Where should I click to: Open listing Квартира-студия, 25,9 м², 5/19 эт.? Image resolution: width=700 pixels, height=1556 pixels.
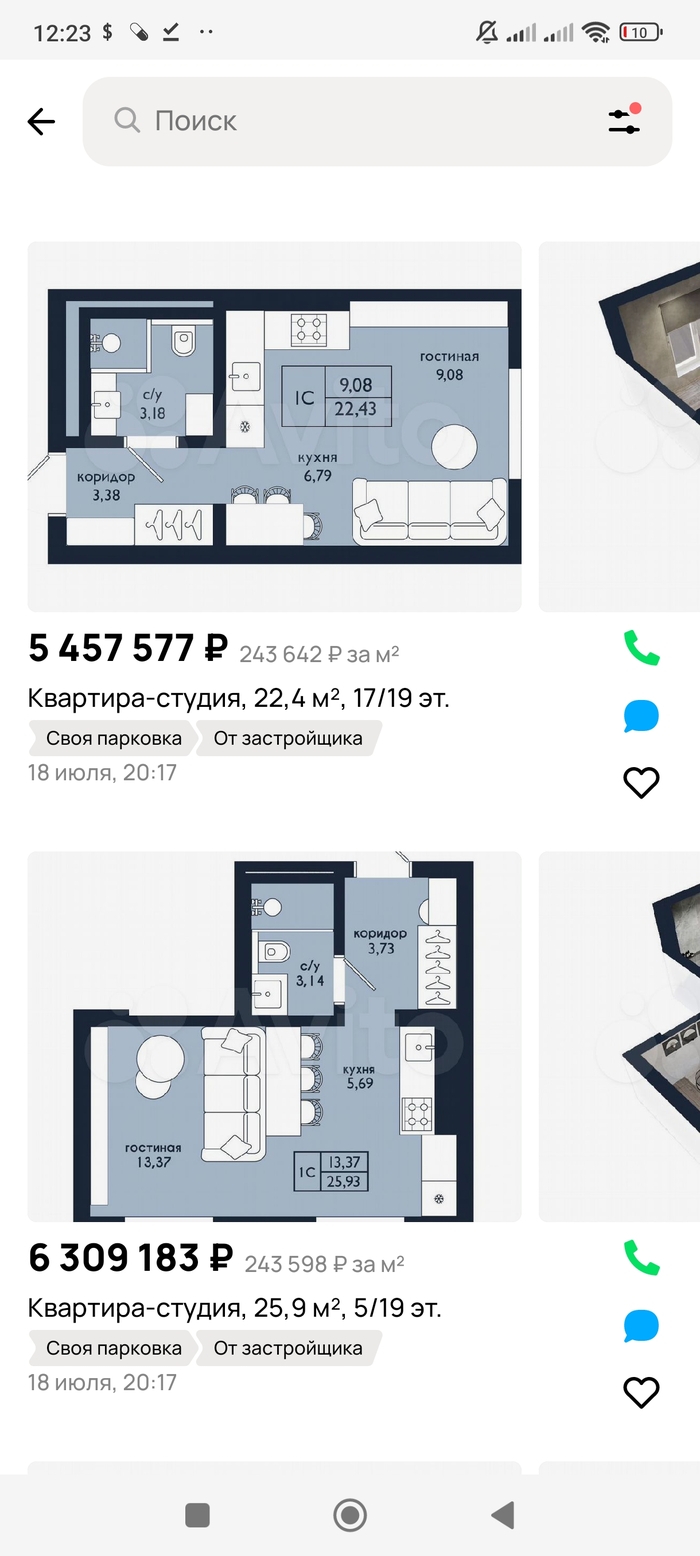pyautogui.click(x=235, y=1308)
